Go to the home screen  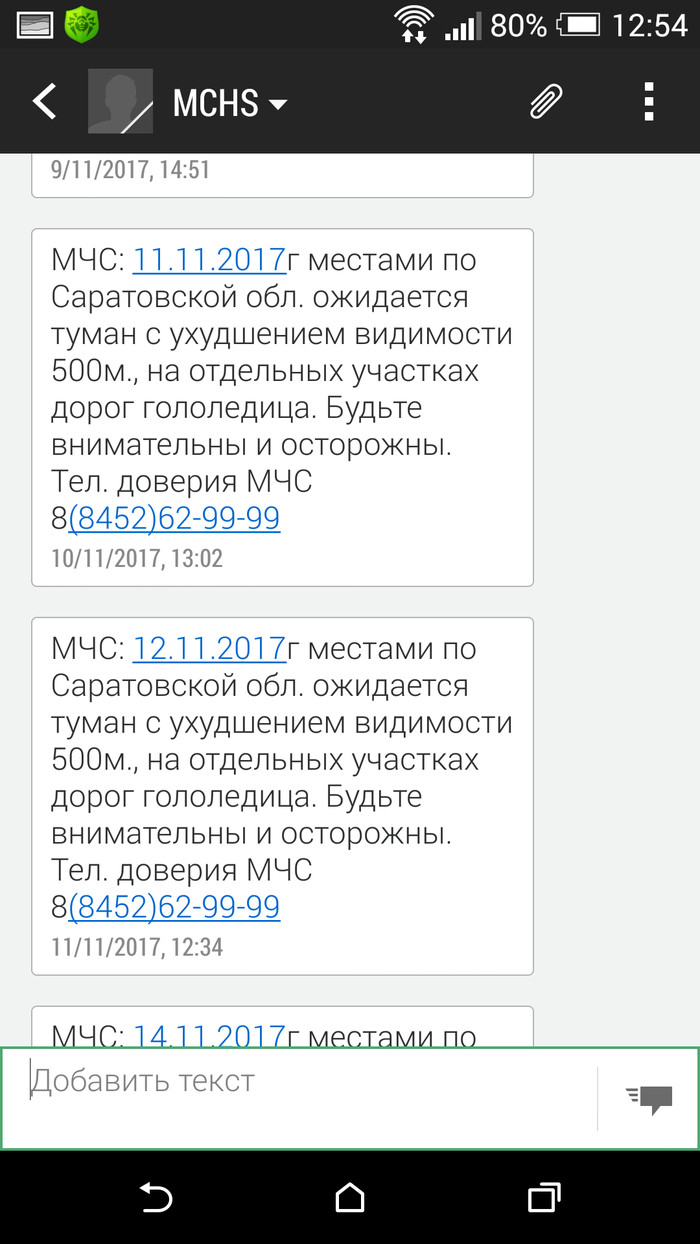click(x=350, y=1196)
